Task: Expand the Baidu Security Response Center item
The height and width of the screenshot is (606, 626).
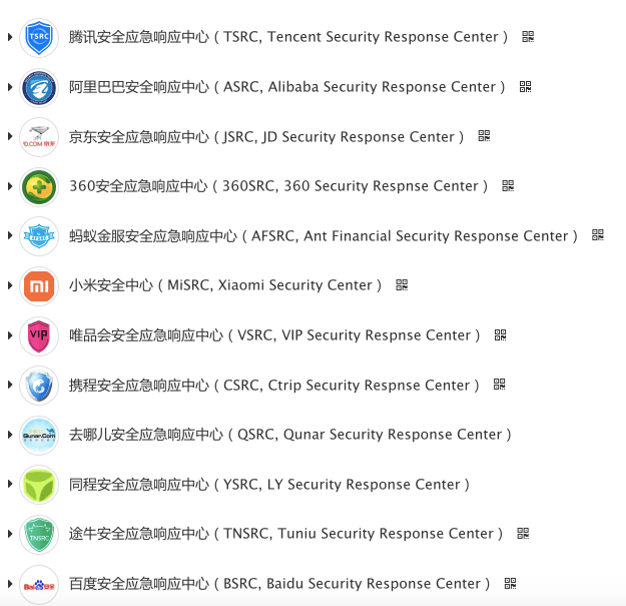Action: pyautogui.click(x=9, y=584)
